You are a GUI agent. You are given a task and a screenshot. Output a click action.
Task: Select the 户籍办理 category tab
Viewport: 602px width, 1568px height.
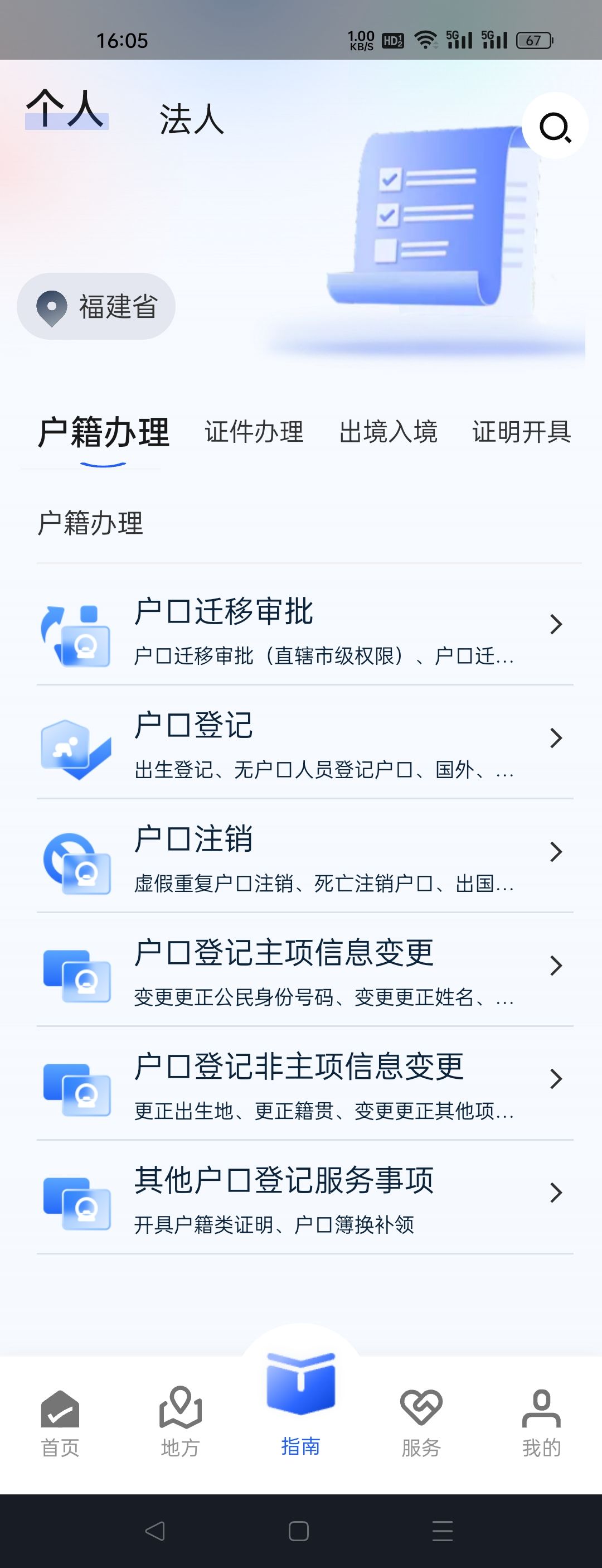coord(103,433)
